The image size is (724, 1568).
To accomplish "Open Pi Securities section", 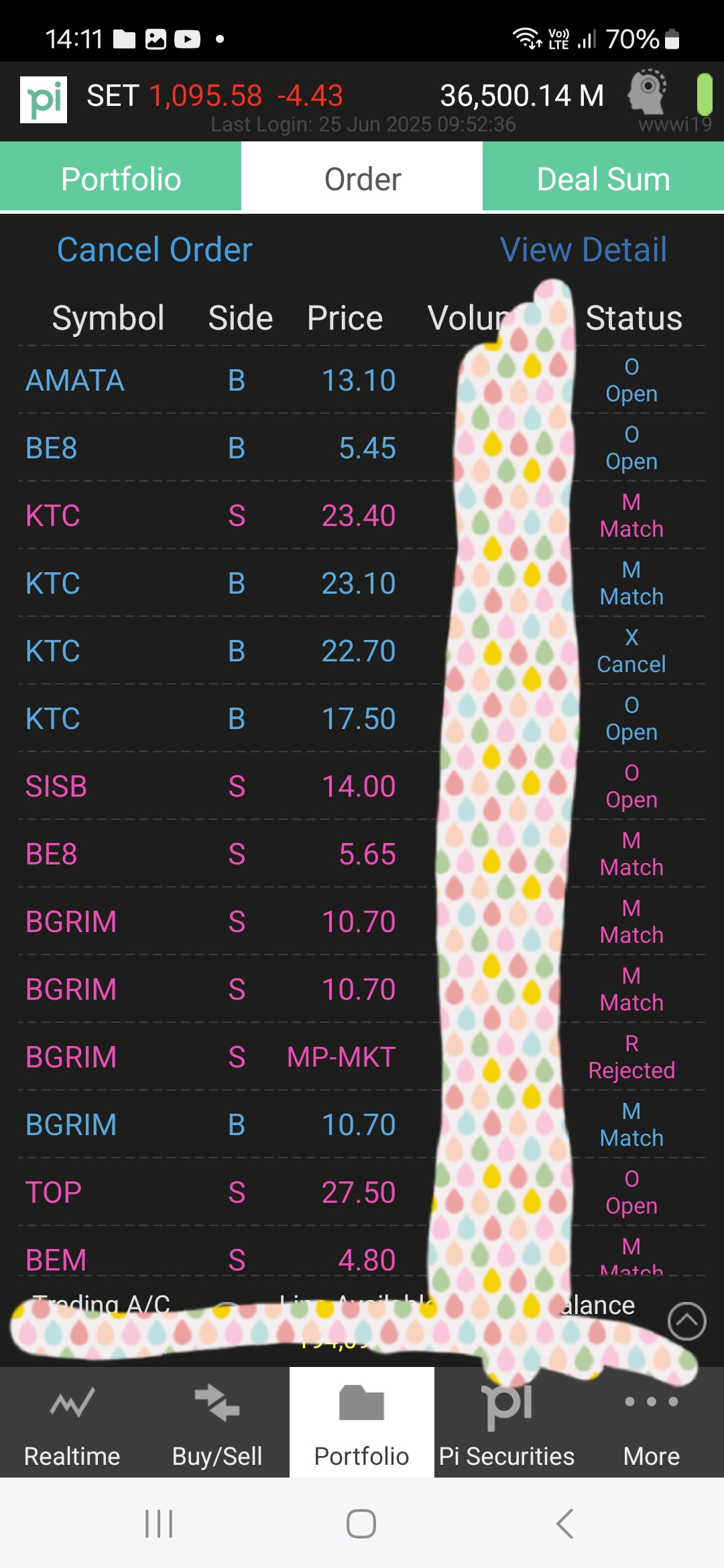I will point(507,1422).
